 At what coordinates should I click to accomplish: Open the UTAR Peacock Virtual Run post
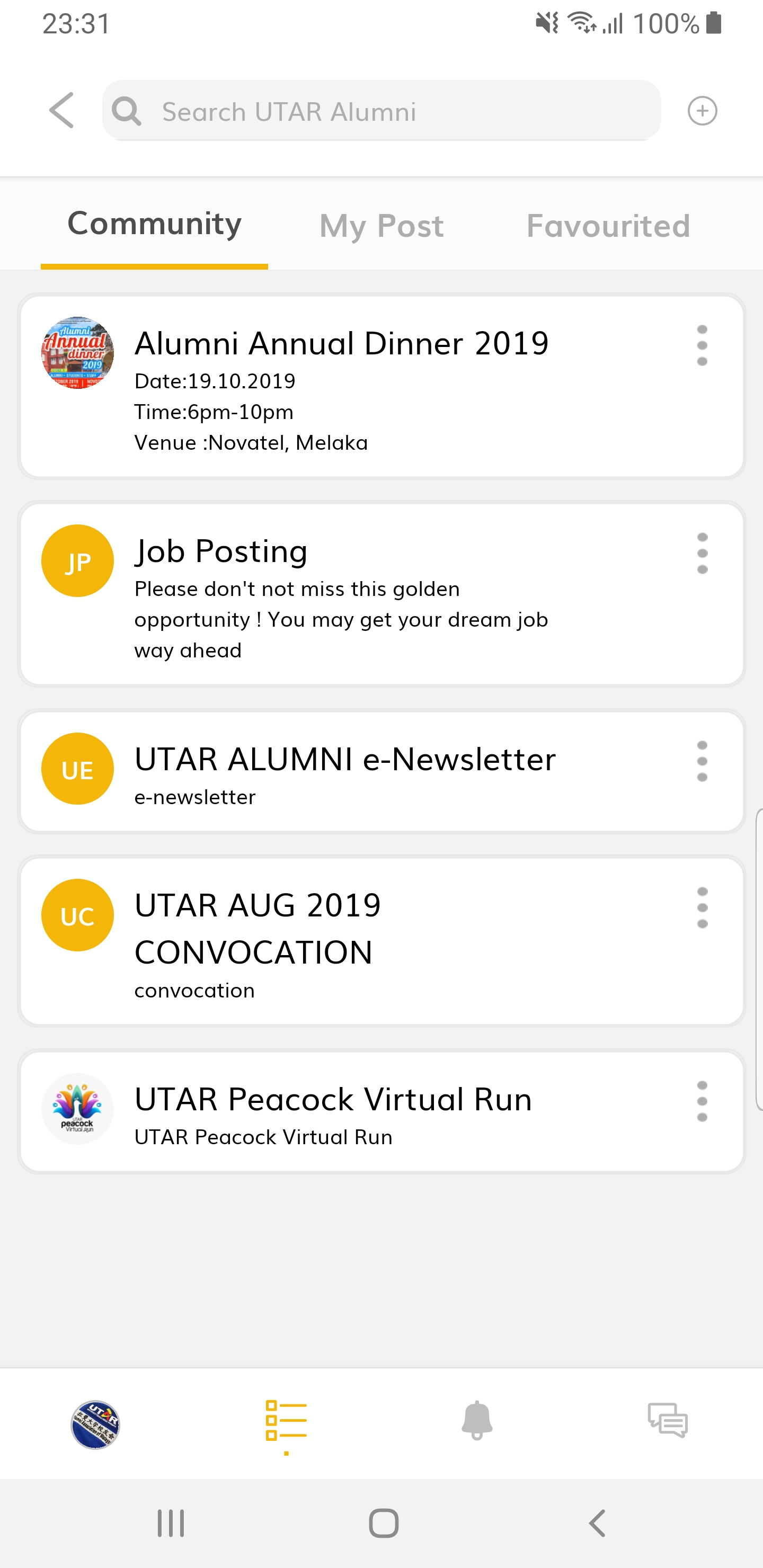(382, 1111)
